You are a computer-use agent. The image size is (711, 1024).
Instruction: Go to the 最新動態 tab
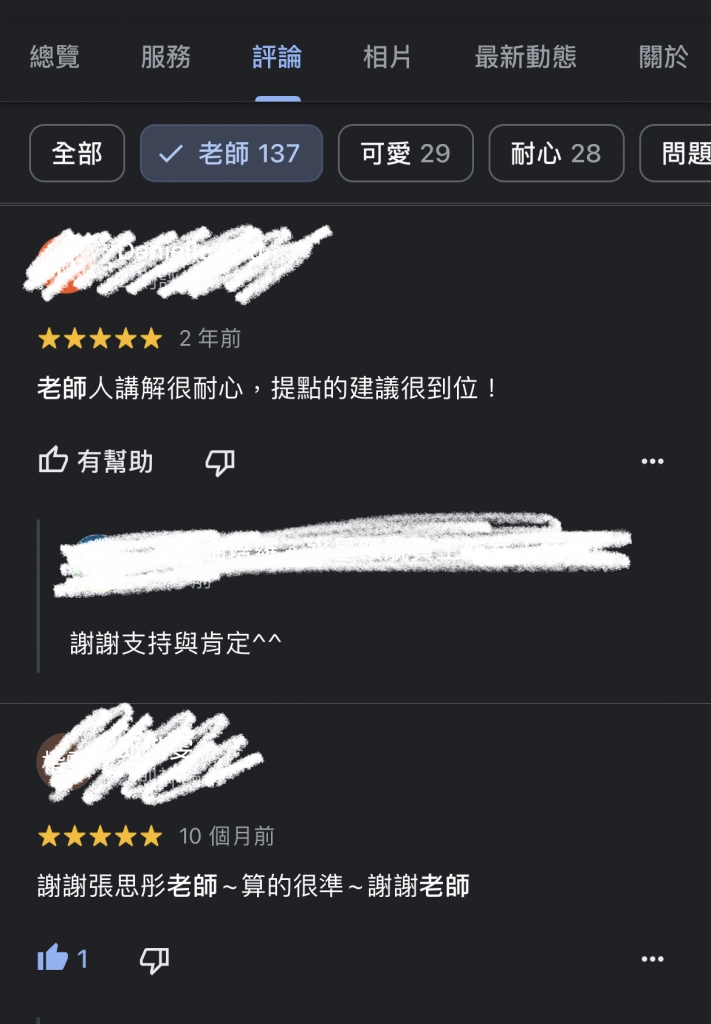pyautogui.click(x=525, y=57)
